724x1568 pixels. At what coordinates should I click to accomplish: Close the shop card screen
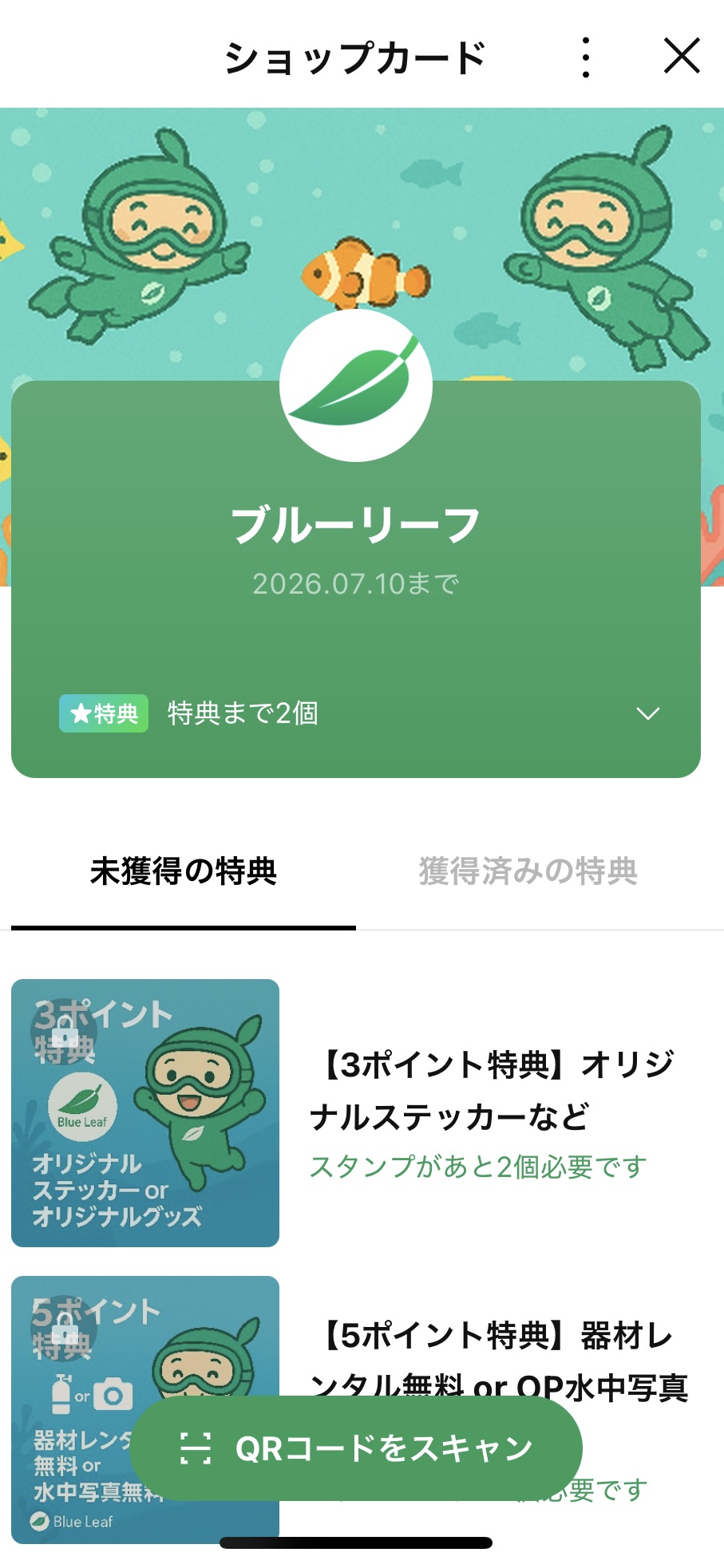[681, 56]
